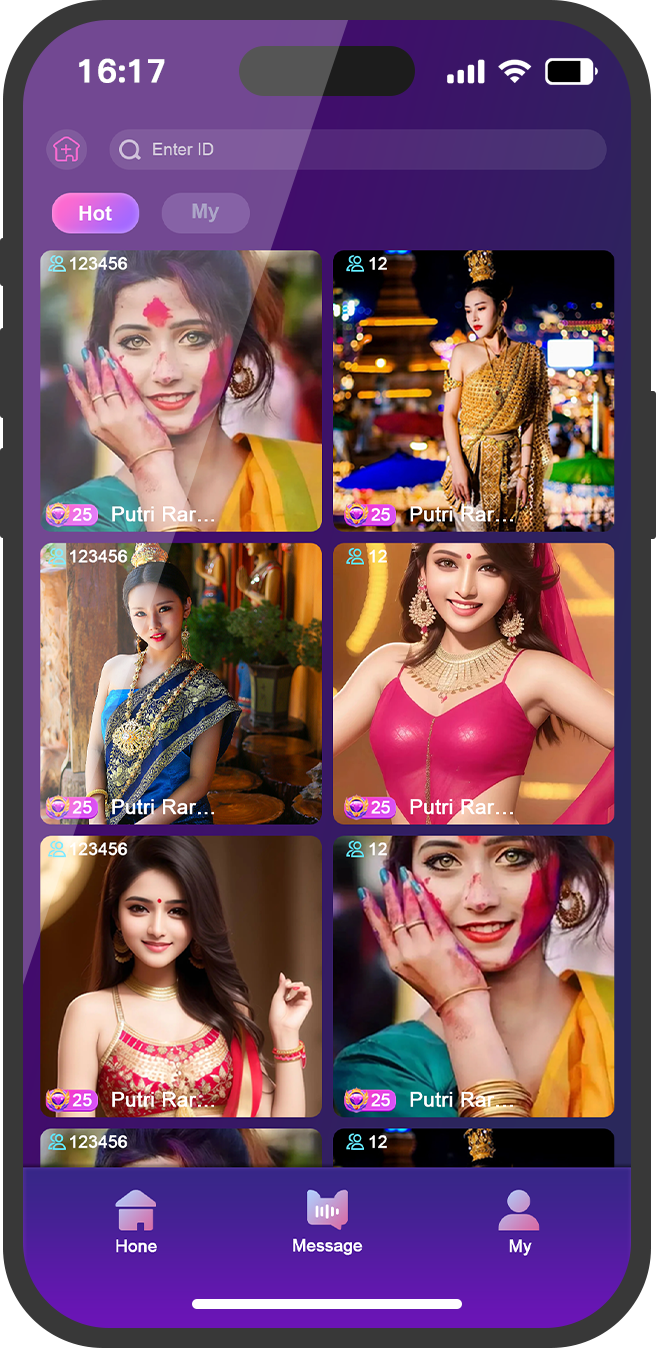The height and width of the screenshot is (1348, 656).
Task: Open the room with the woman in the red and gold blouse
Action: (x=180, y=976)
